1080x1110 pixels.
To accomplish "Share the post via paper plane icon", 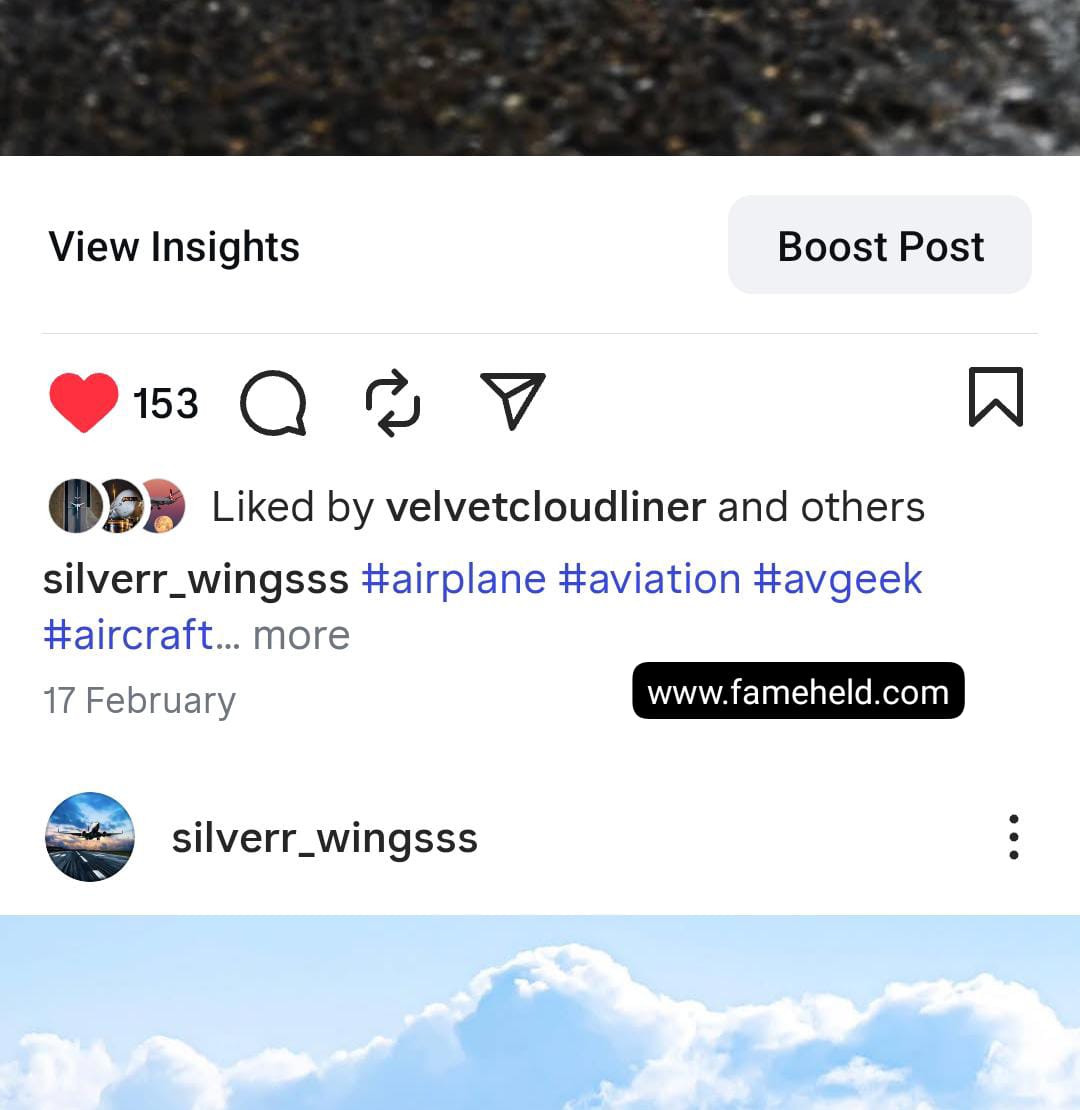I will 512,400.
